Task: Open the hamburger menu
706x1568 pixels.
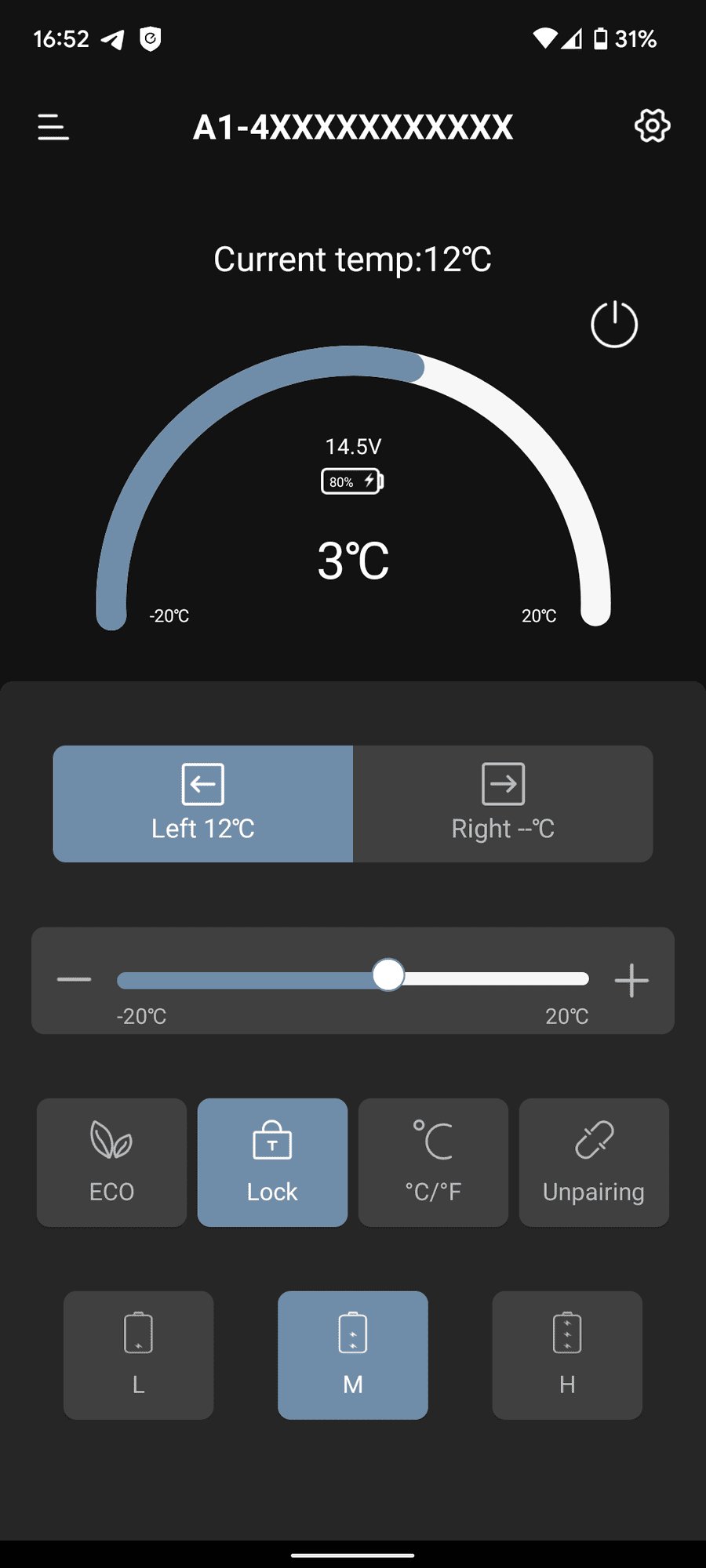Action: (53, 127)
